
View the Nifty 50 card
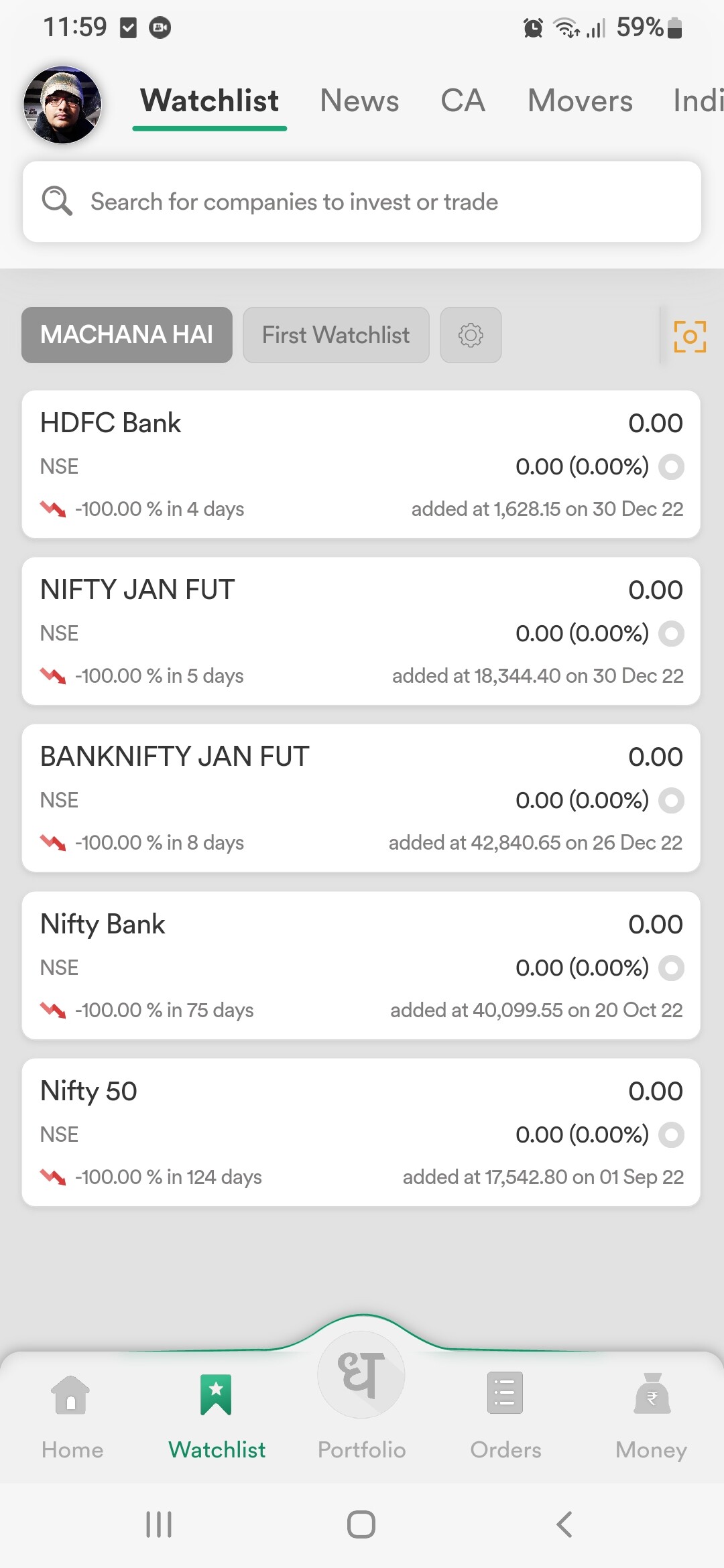coord(361,1132)
